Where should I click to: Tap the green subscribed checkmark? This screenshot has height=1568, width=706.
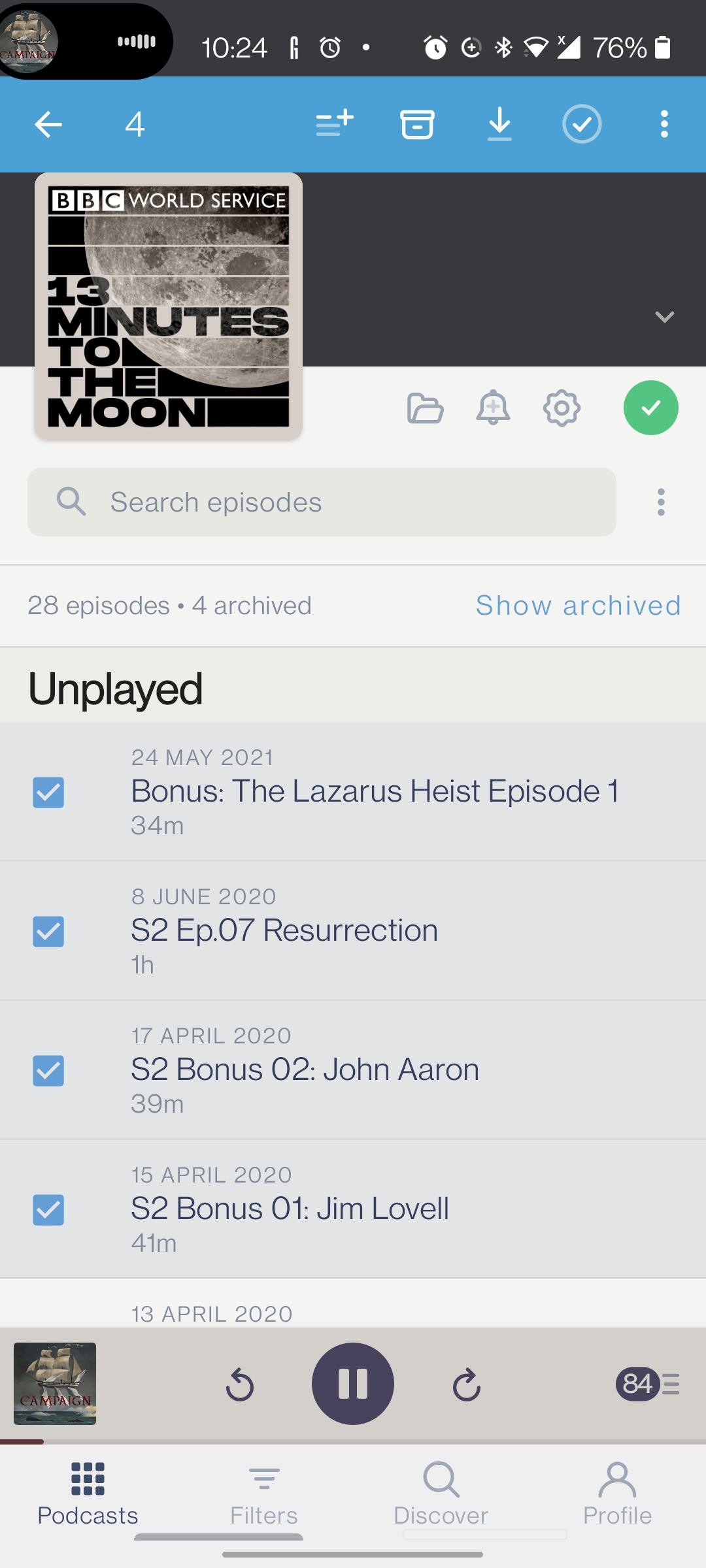[650, 408]
